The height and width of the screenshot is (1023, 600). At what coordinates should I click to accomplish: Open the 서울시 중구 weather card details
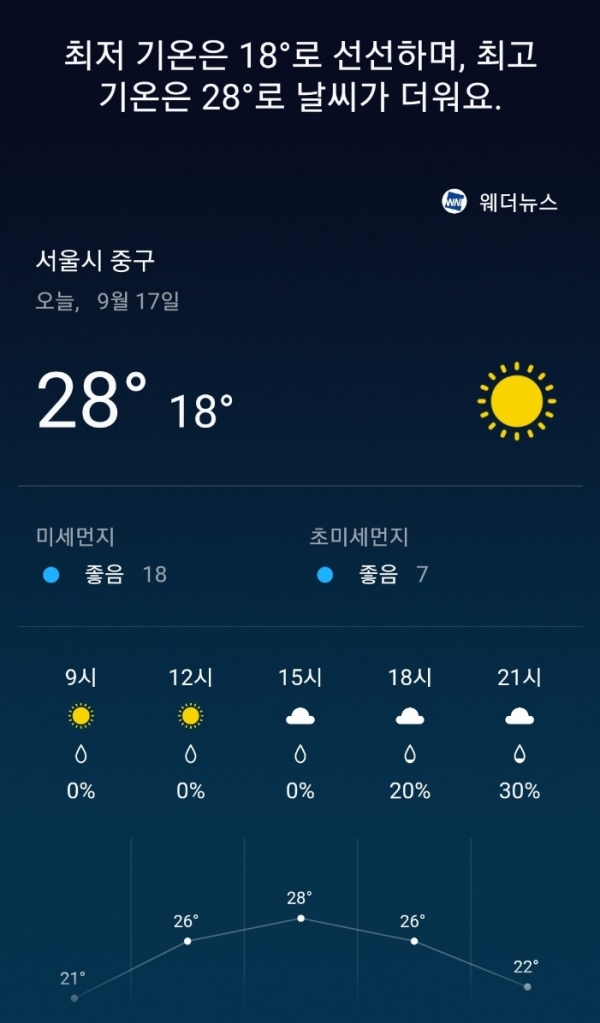click(300, 352)
